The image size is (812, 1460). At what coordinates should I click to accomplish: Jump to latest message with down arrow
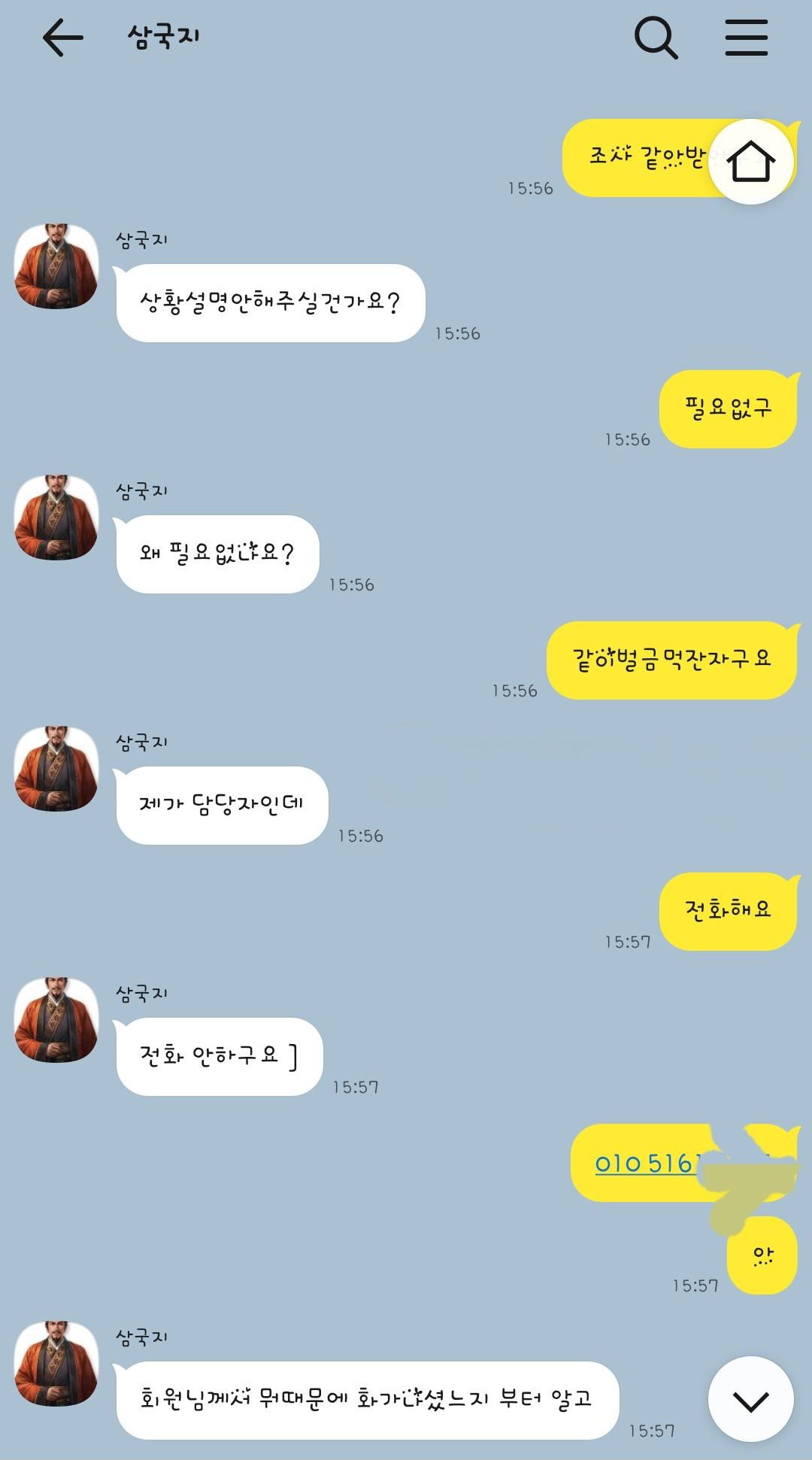tap(750, 1399)
